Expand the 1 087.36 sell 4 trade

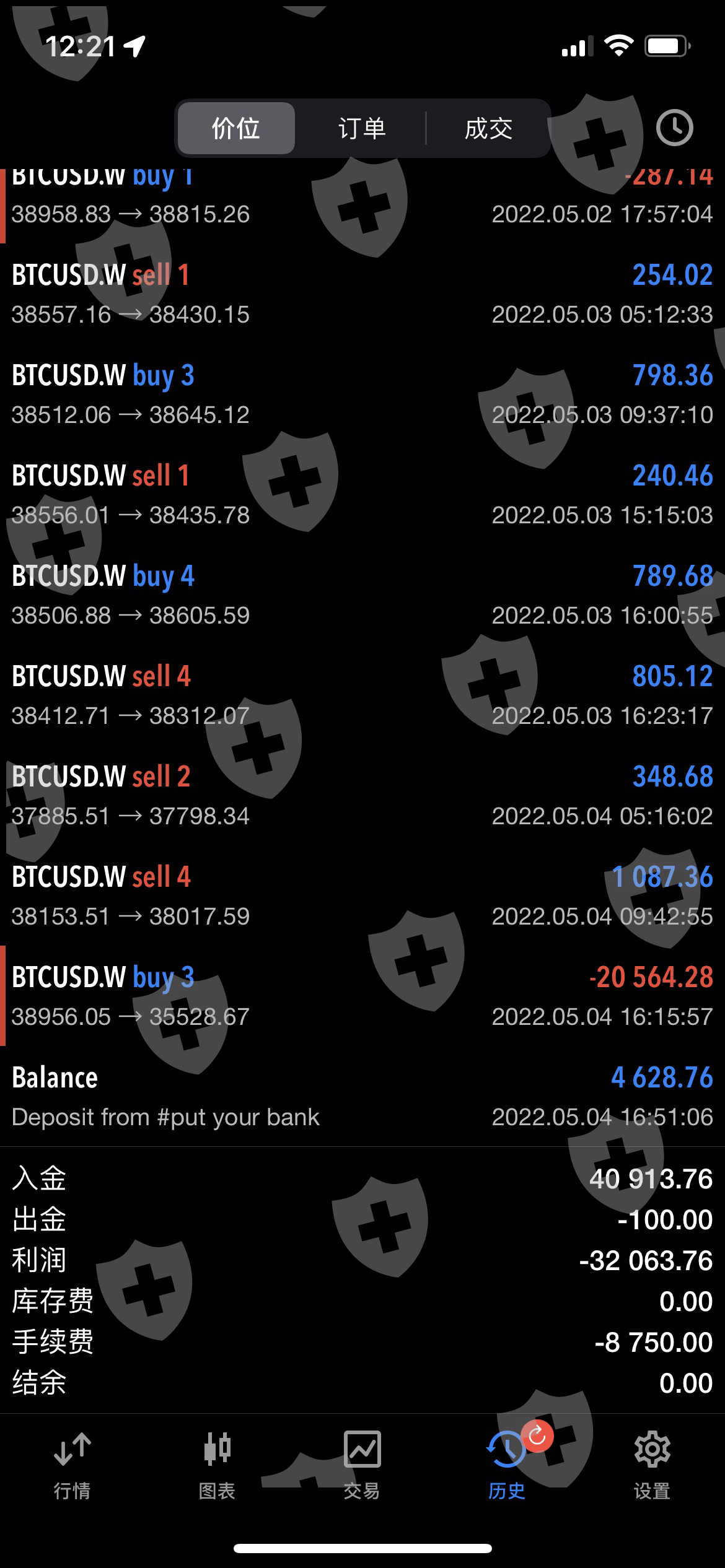(362, 896)
